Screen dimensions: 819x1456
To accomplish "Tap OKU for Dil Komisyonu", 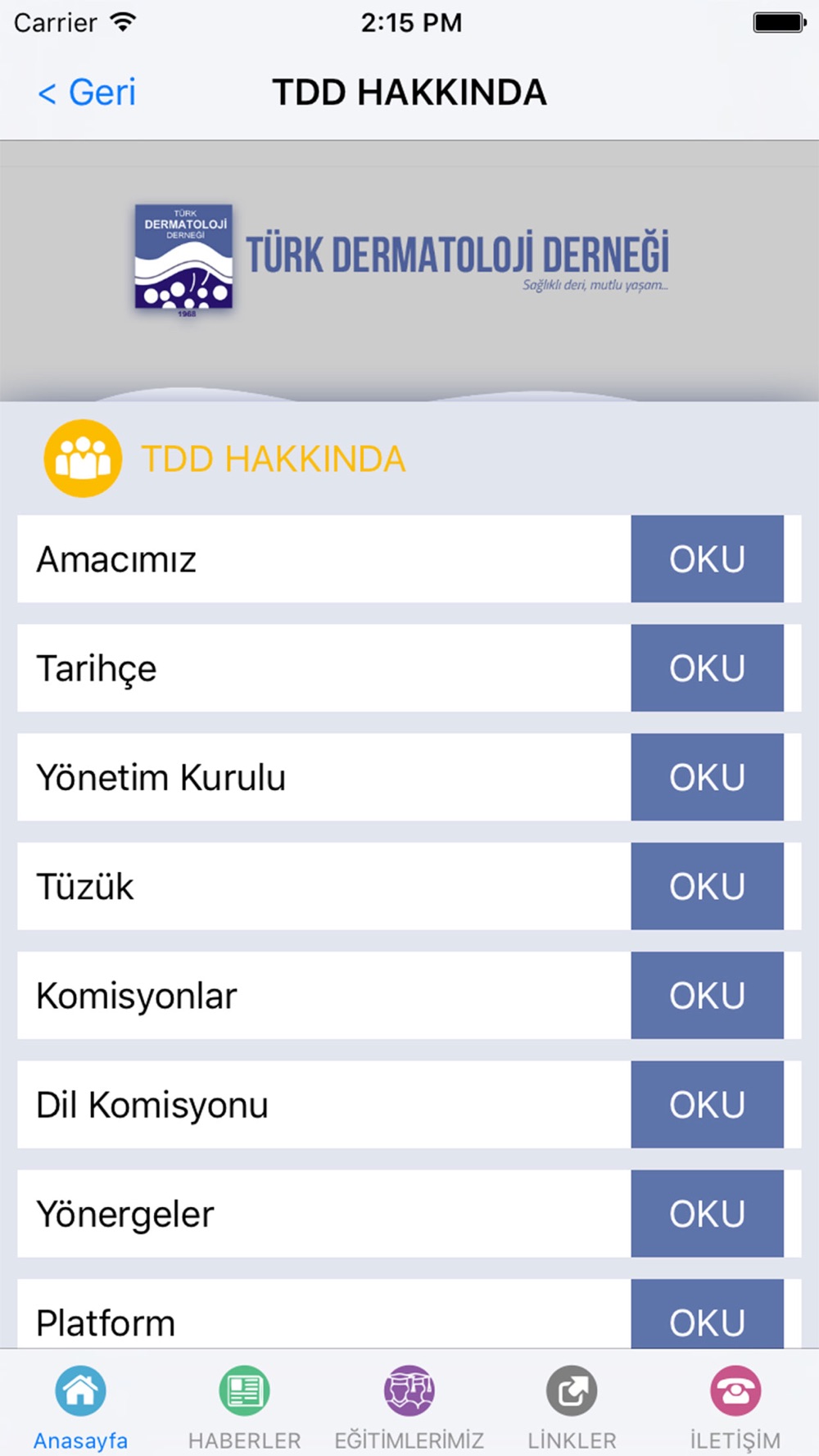I will (x=707, y=1105).
